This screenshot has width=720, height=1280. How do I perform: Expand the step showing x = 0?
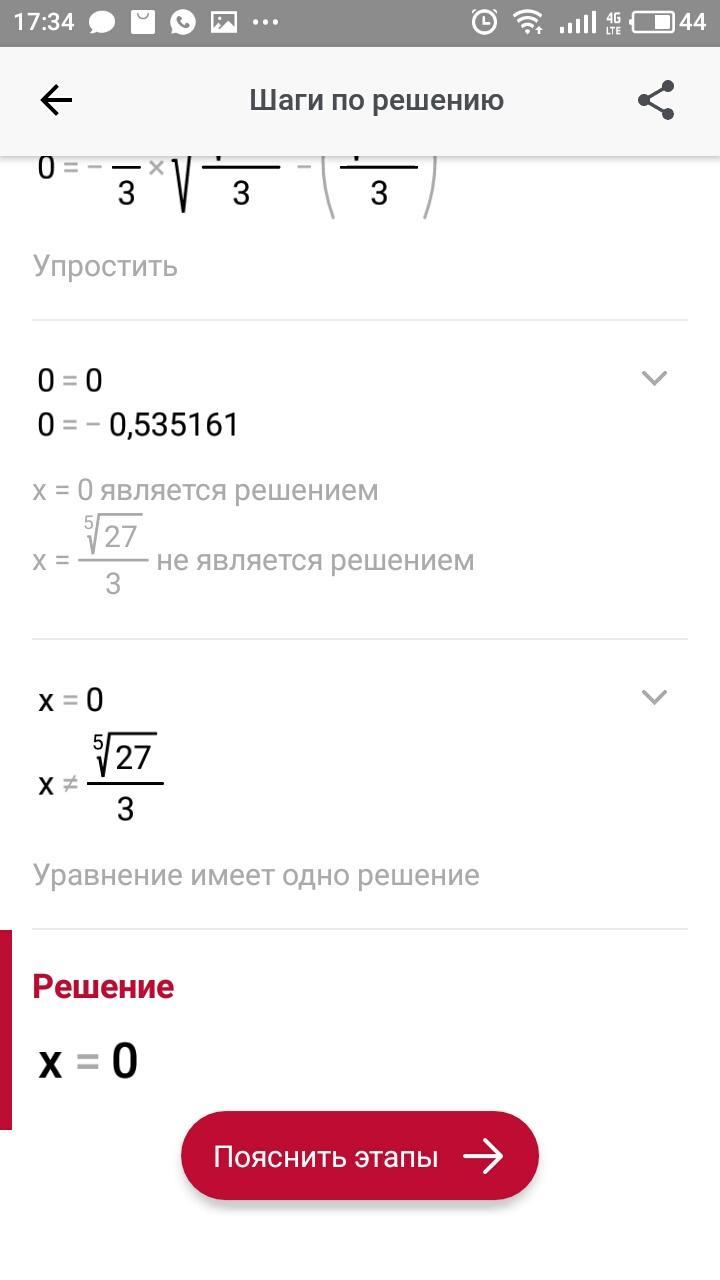654,697
